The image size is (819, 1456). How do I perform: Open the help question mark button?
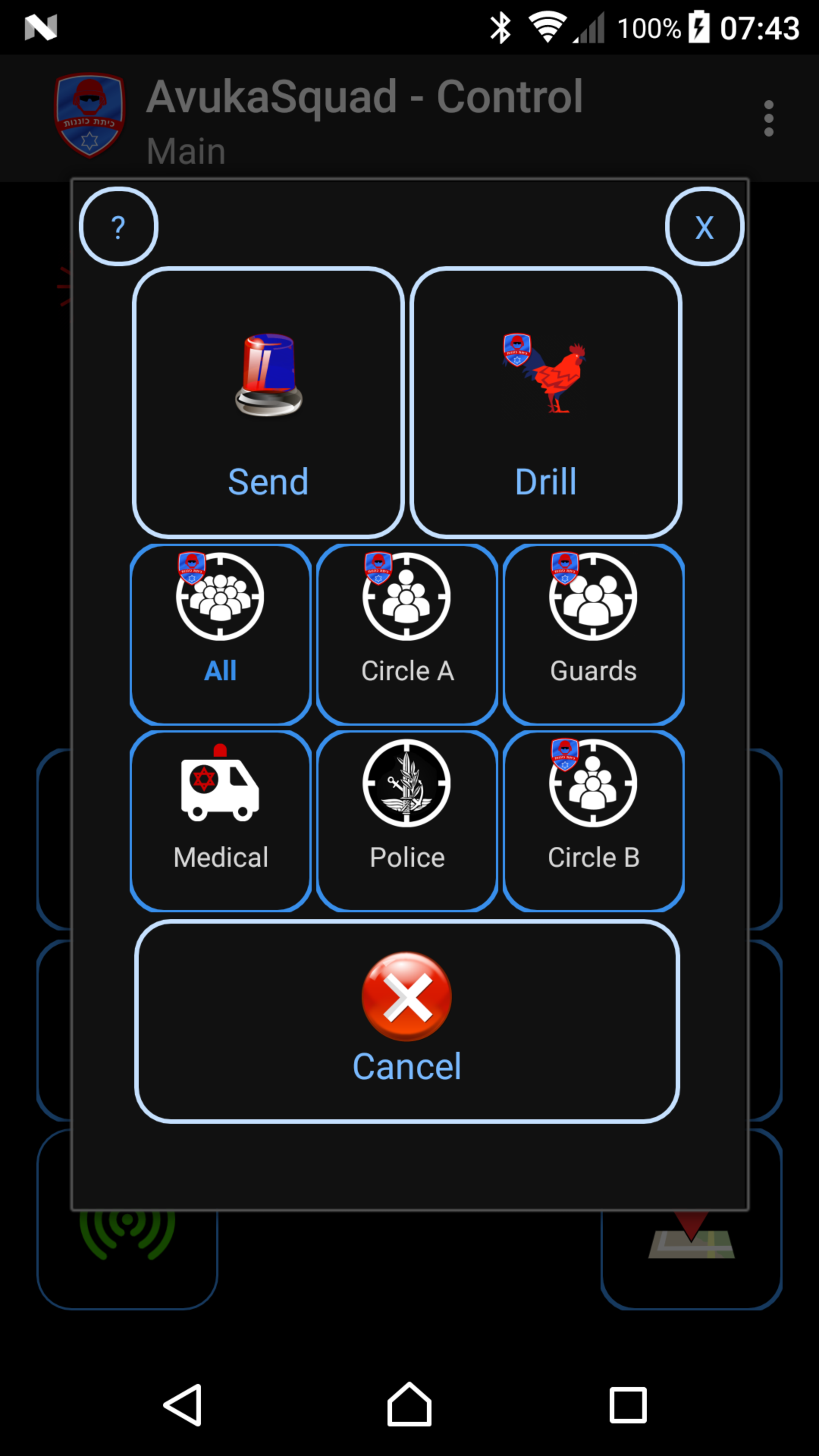[x=118, y=227]
